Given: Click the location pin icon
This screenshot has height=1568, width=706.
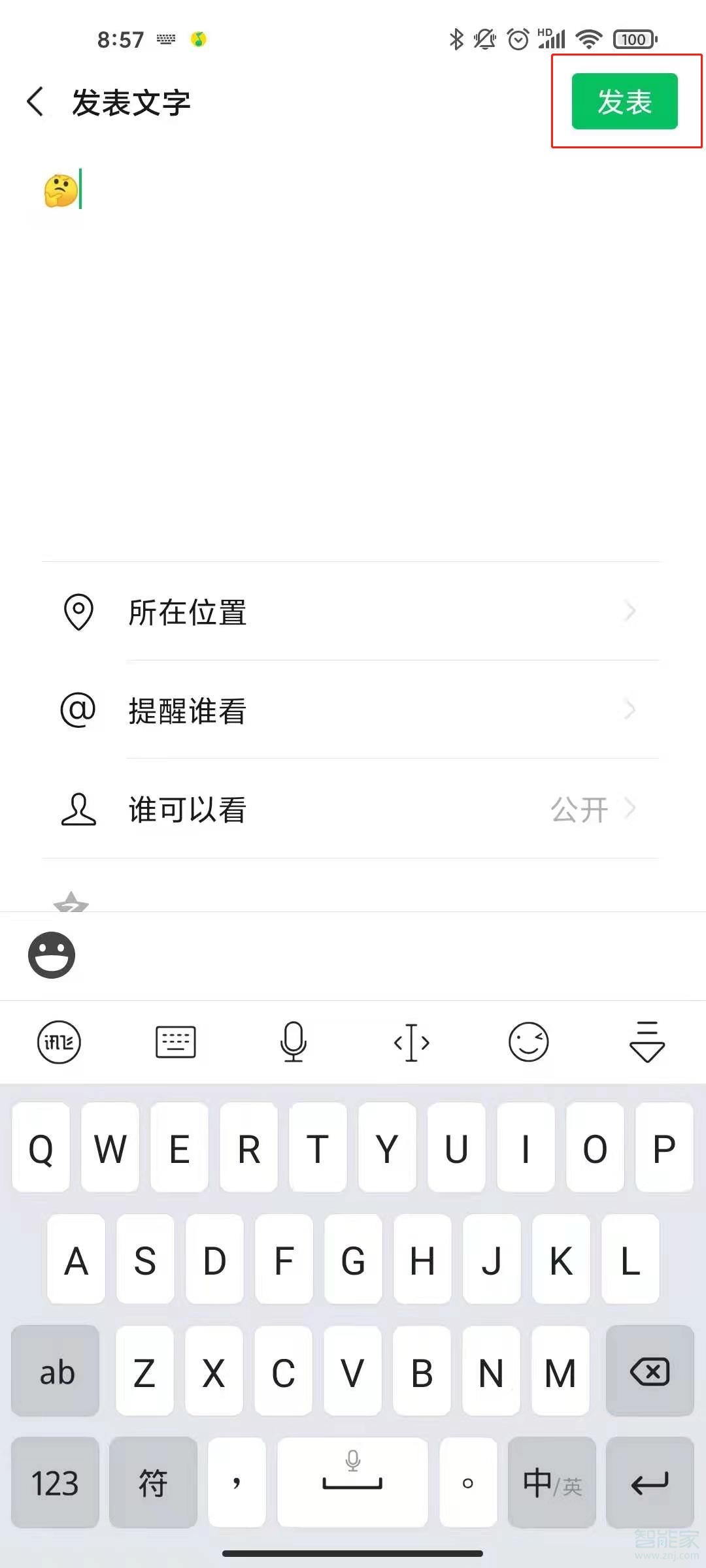Looking at the screenshot, I should click(x=78, y=612).
